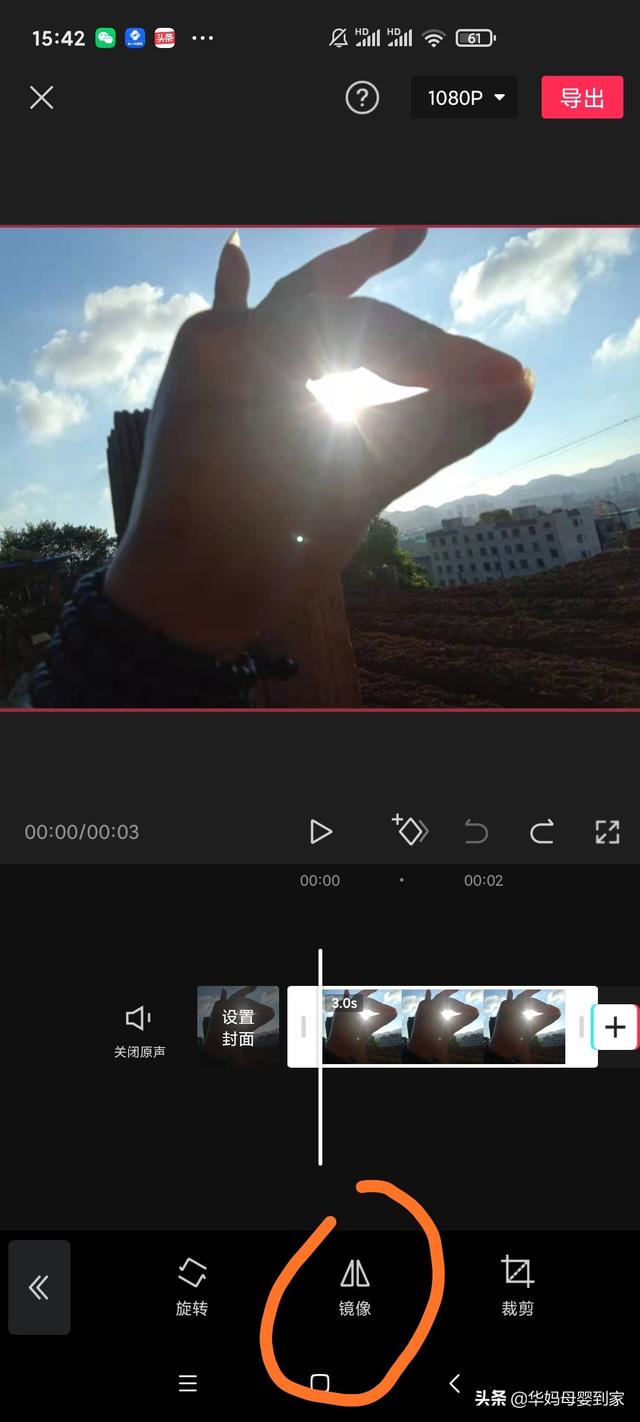The height and width of the screenshot is (1422, 640).
Task: Enter fullscreen preview mode
Action: pos(607,832)
